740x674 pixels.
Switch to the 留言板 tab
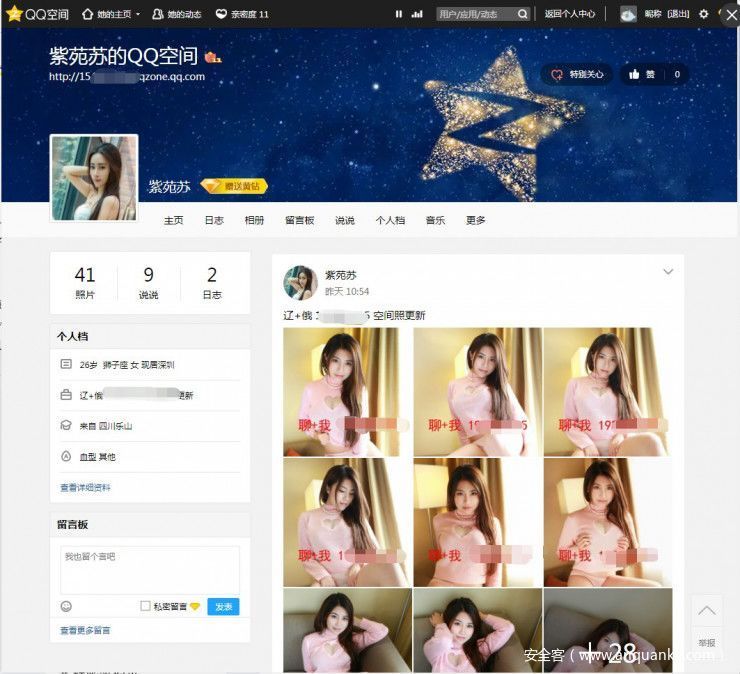click(x=299, y=220)
